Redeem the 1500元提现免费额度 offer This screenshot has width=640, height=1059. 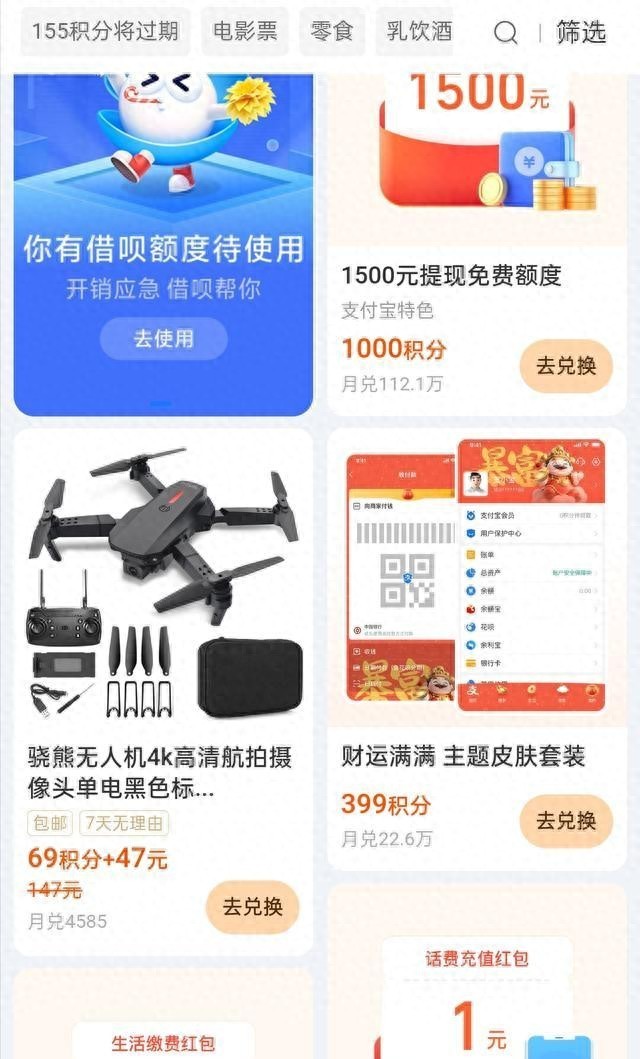566,365
